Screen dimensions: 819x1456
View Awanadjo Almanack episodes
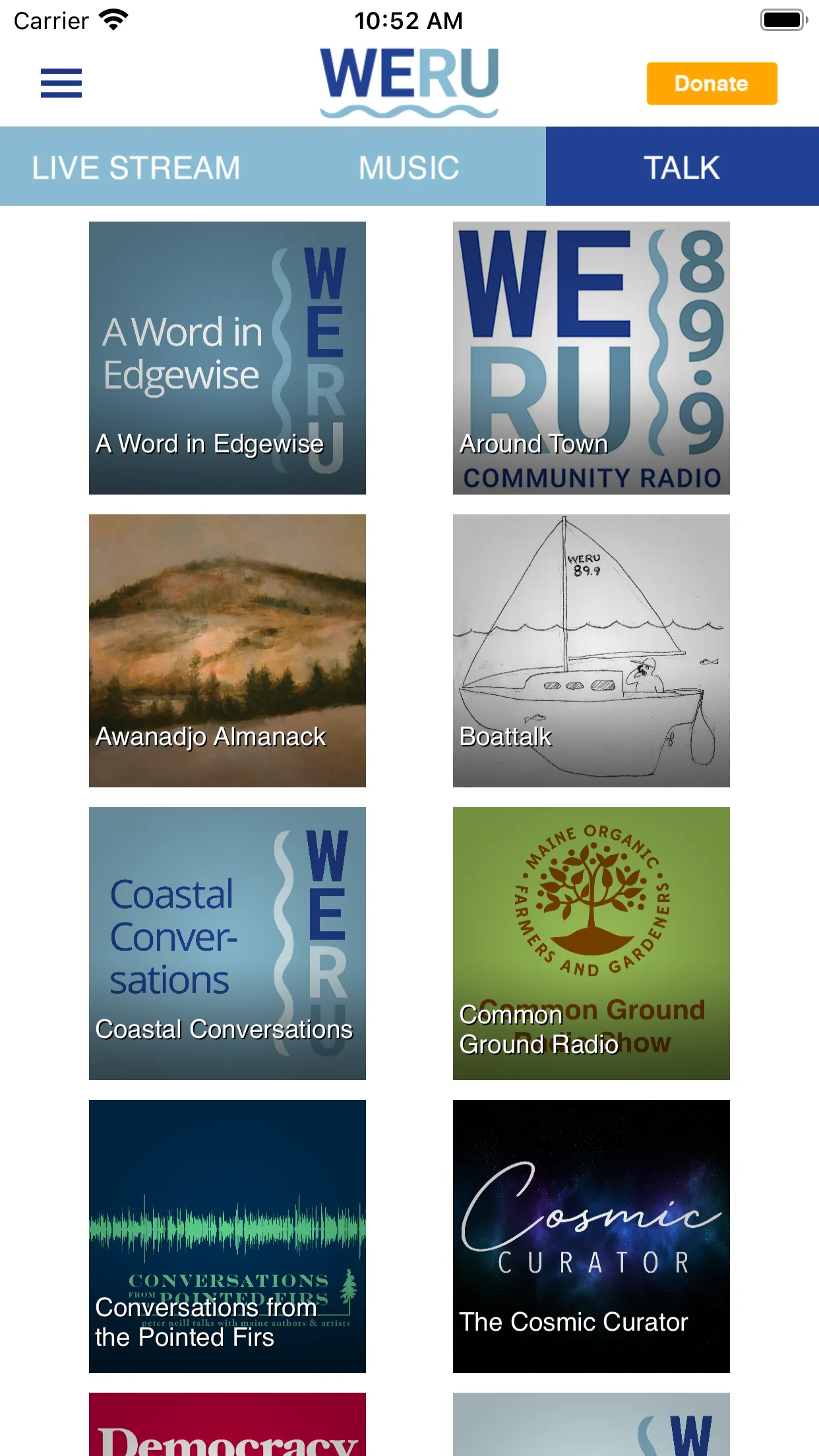tap(228, 651)
